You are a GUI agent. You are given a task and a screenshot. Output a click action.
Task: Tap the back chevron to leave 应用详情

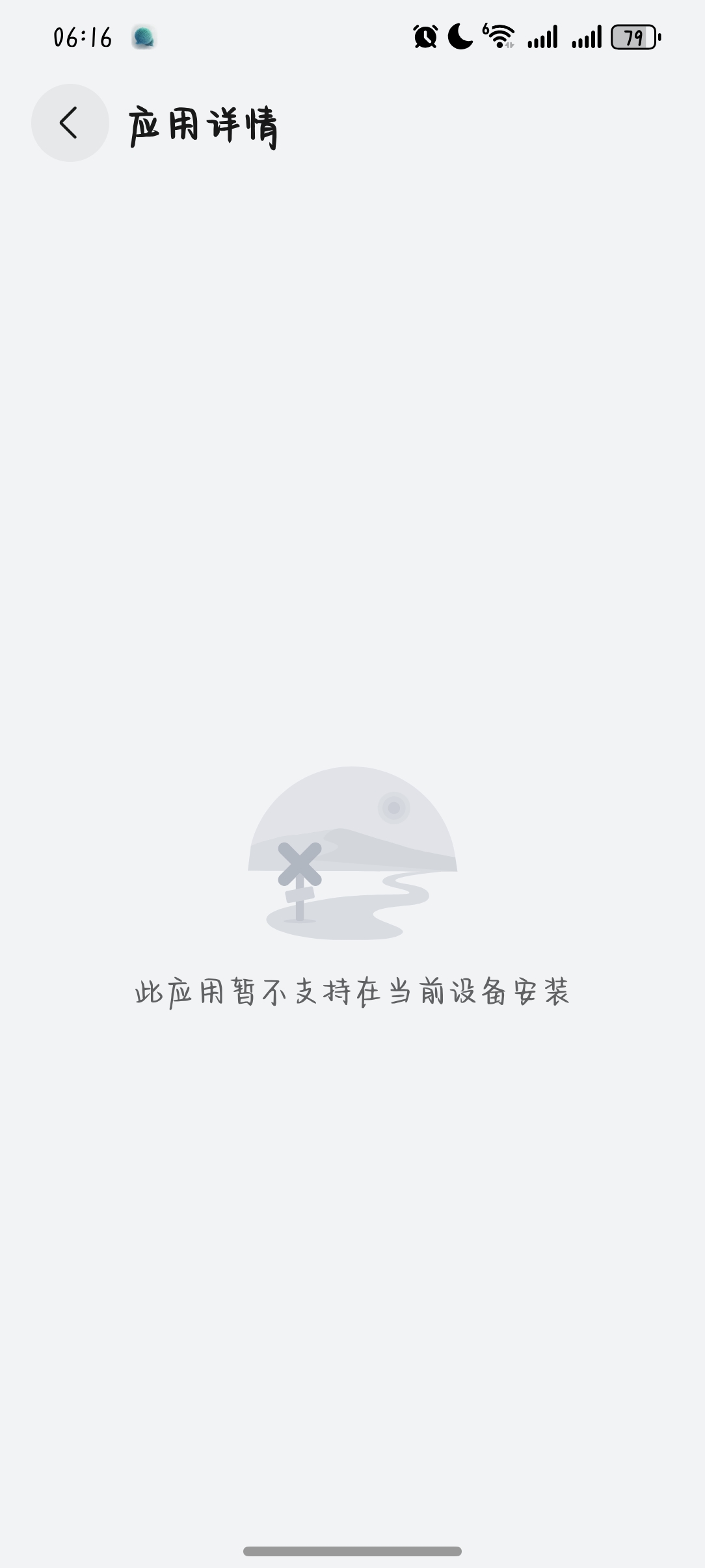[70, 124]
